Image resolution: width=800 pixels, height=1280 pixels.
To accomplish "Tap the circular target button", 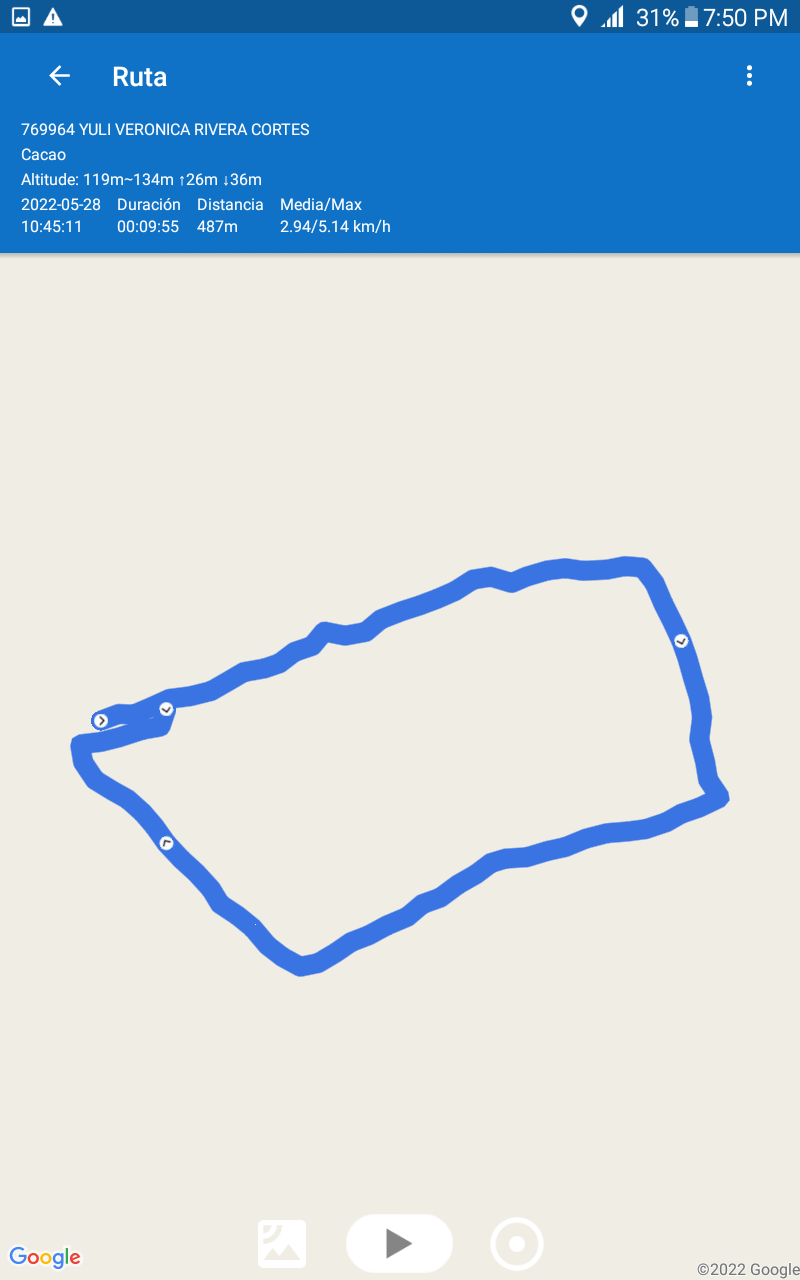I will [517, 1244].
